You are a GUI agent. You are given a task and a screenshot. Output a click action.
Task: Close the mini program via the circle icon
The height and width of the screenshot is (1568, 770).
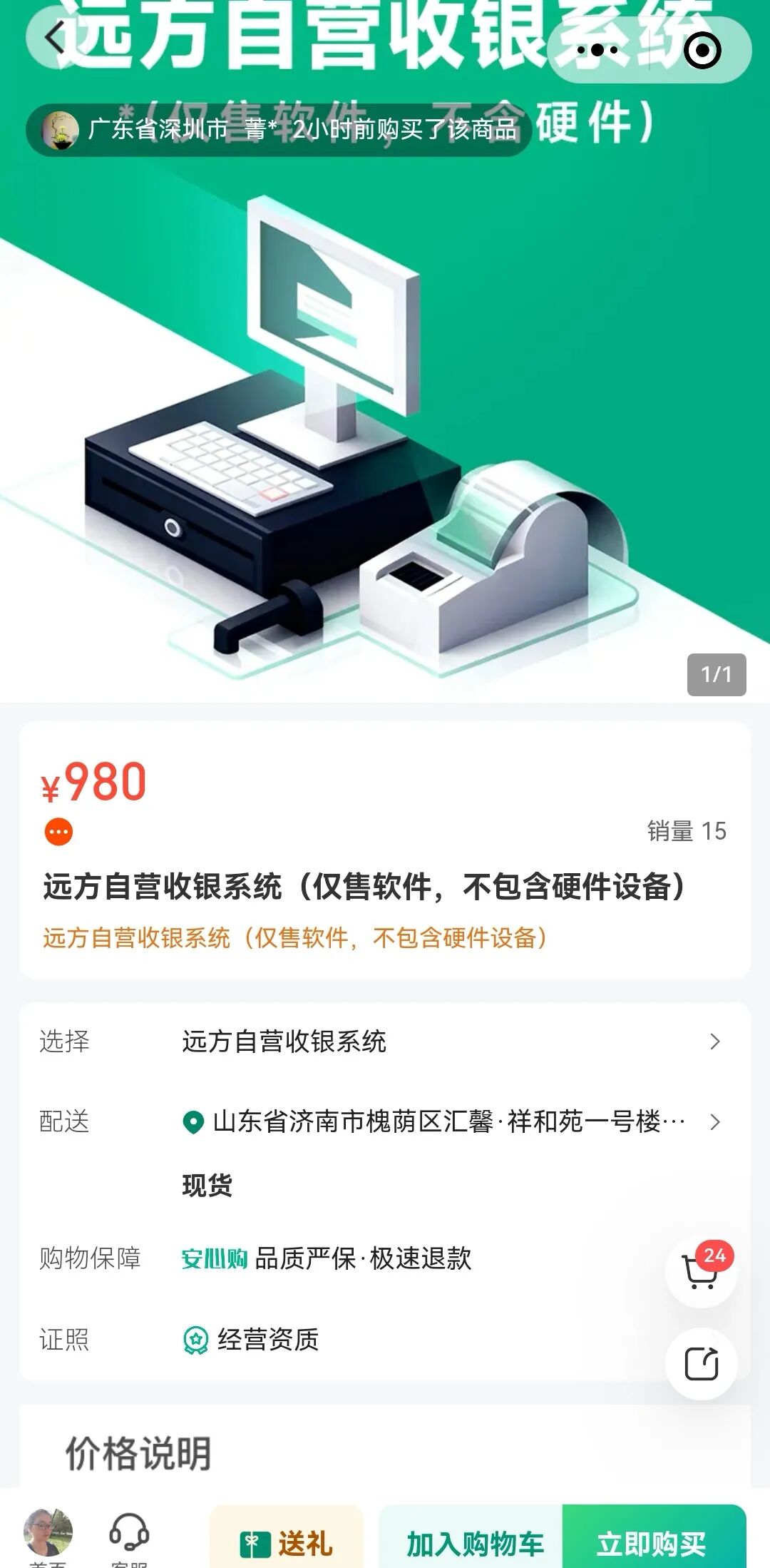pyautogui.click(x=702, y=50)
